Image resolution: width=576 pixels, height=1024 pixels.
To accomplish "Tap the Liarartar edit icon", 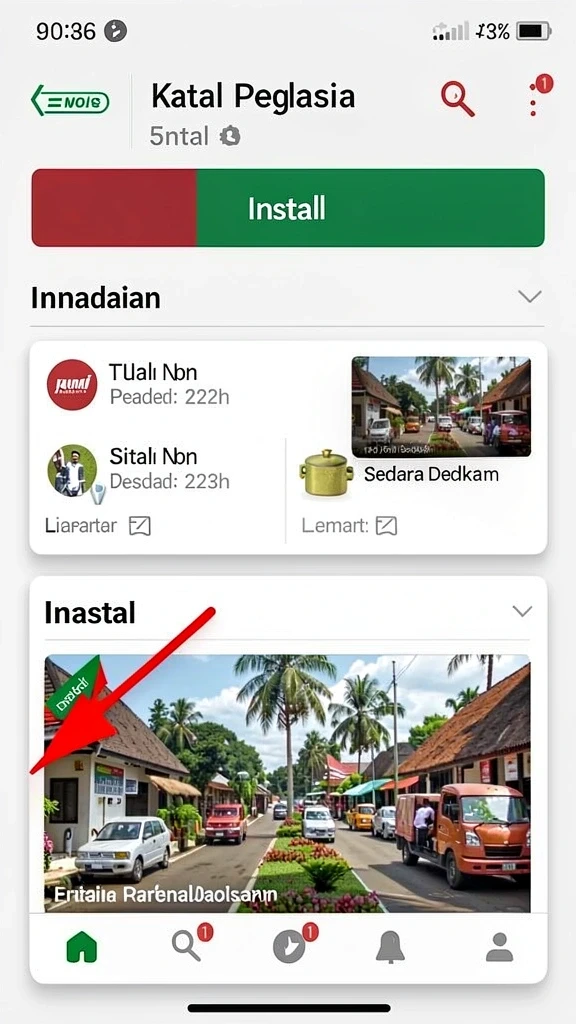I will coord(140,526).
